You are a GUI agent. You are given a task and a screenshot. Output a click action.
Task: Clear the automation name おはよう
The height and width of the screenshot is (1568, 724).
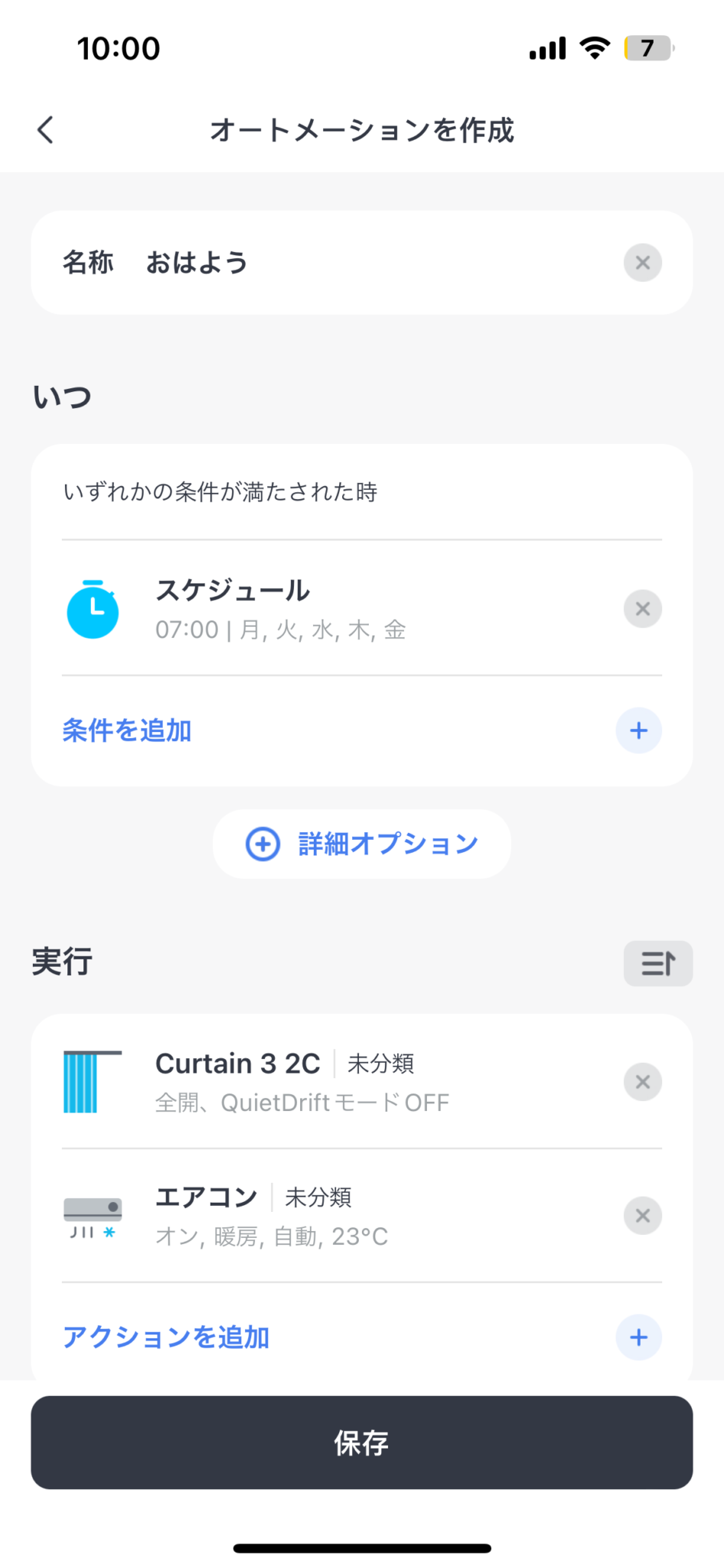pos(642,263)
